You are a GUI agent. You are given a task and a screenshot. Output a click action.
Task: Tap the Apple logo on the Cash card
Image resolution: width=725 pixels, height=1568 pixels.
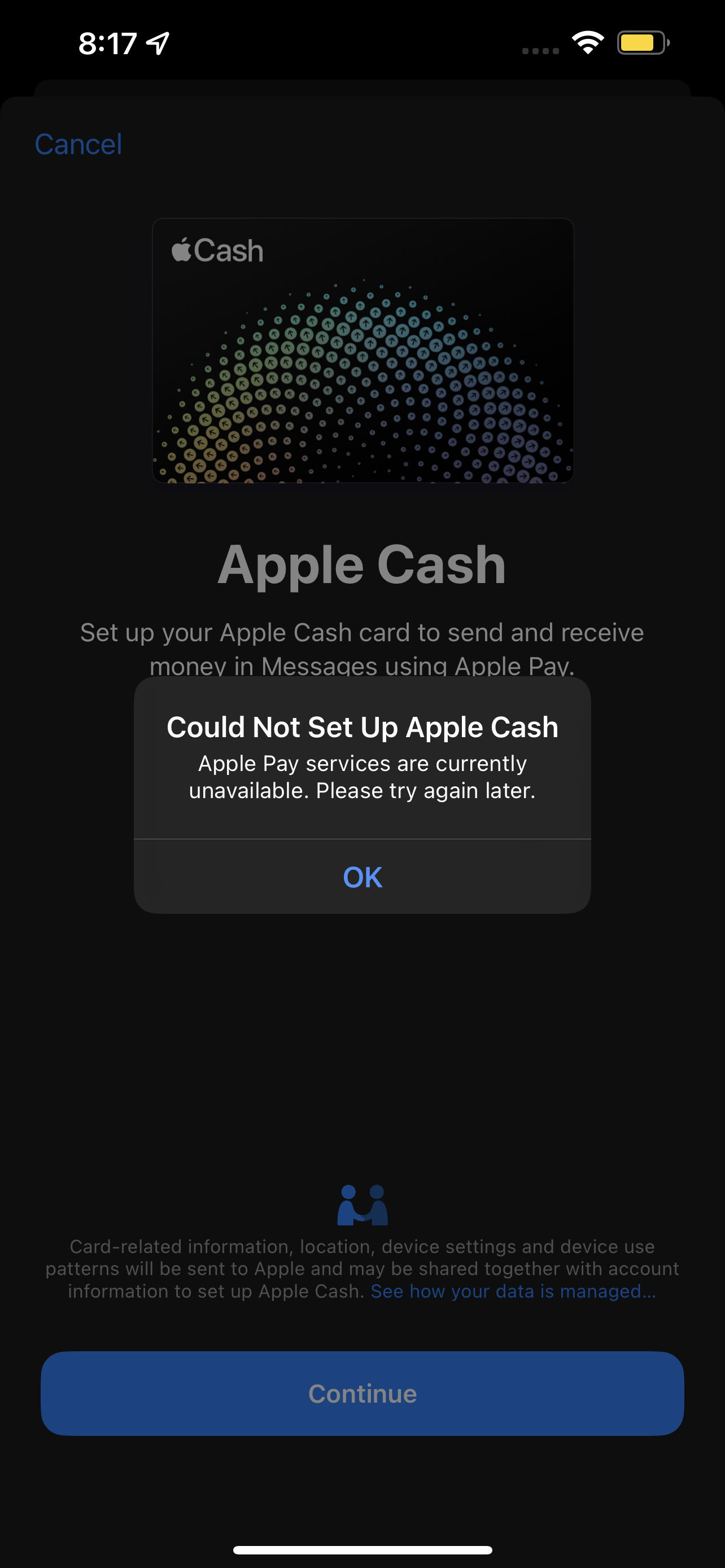[x=180, y=249]
